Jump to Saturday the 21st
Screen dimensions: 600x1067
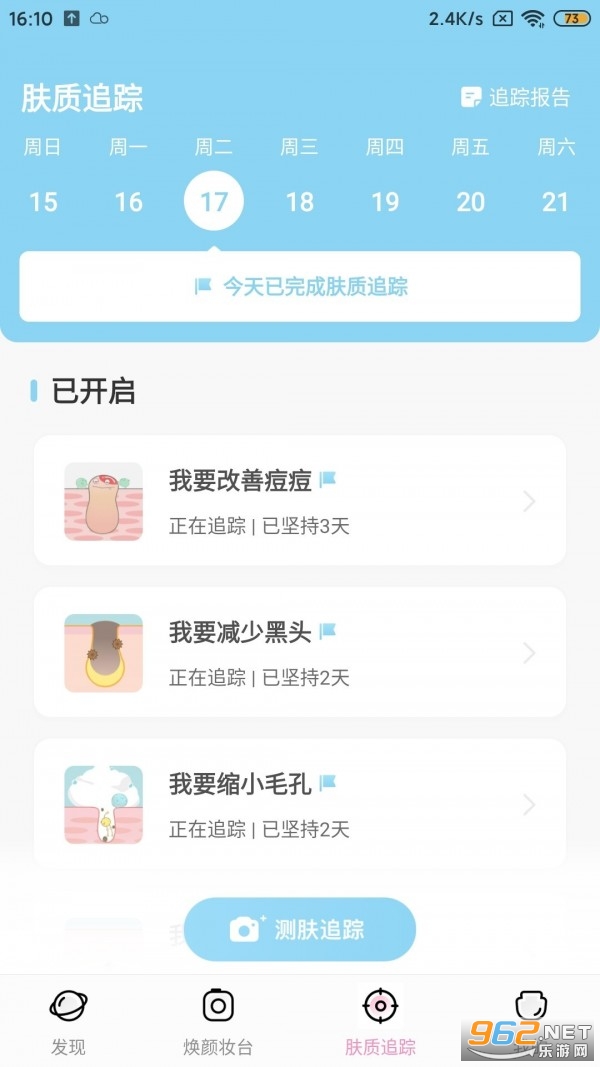pos(556,201)
